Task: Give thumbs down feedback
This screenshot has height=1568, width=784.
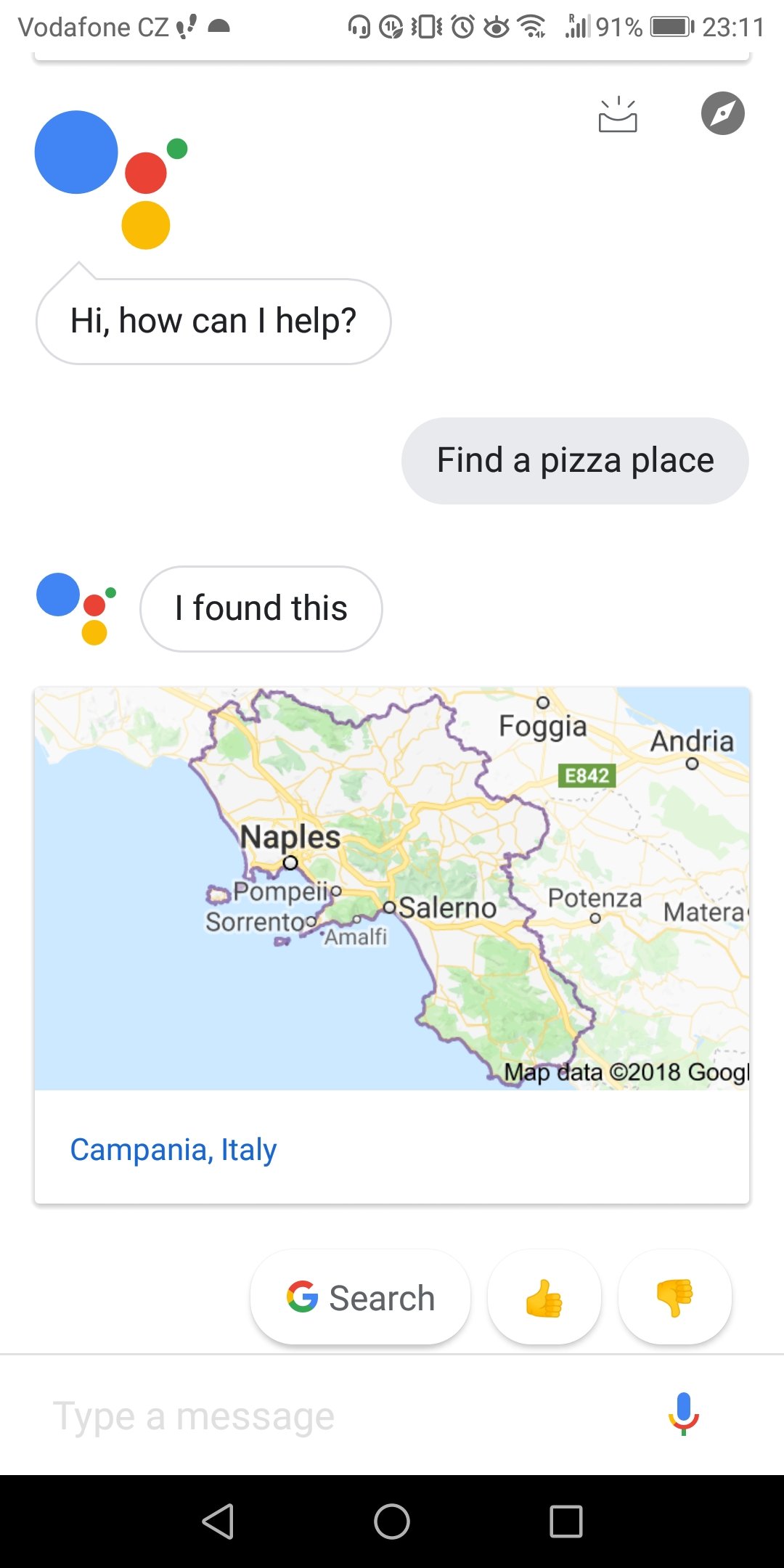Action: pos(674,1297)
